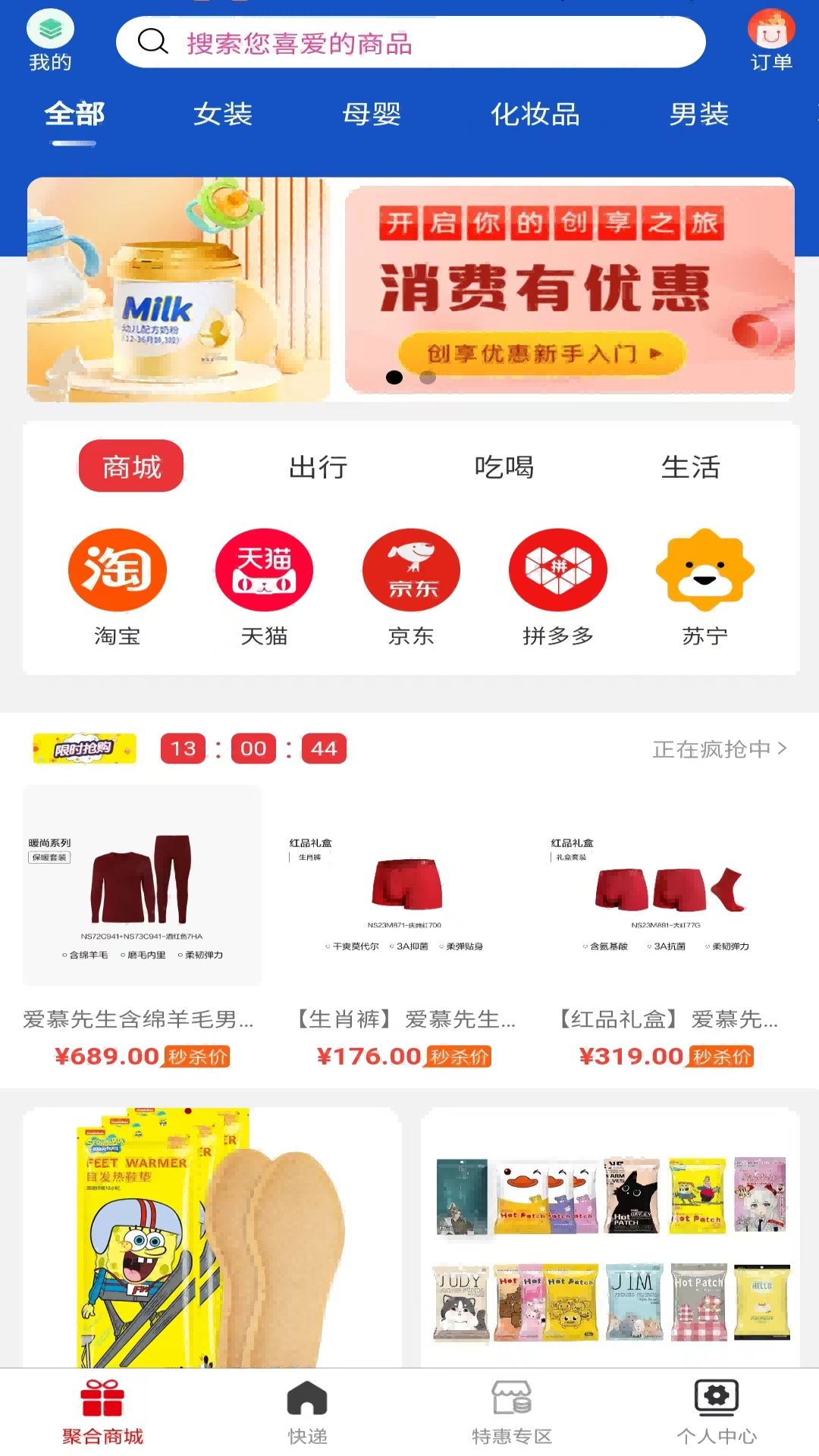
Task: Open 正在疯抢中 with its chevron arrow
Action: [x=717, y=748]
